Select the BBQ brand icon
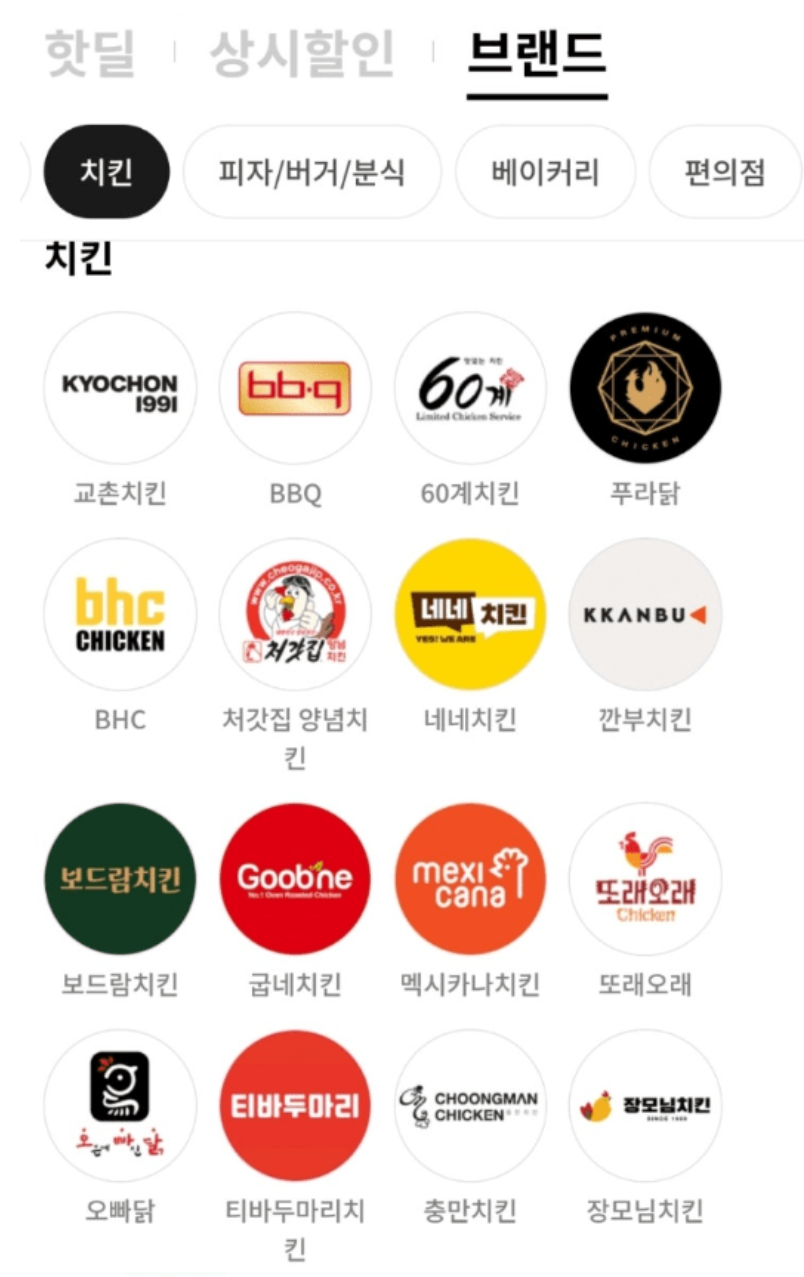804x1277 pixels. (295, 388)
